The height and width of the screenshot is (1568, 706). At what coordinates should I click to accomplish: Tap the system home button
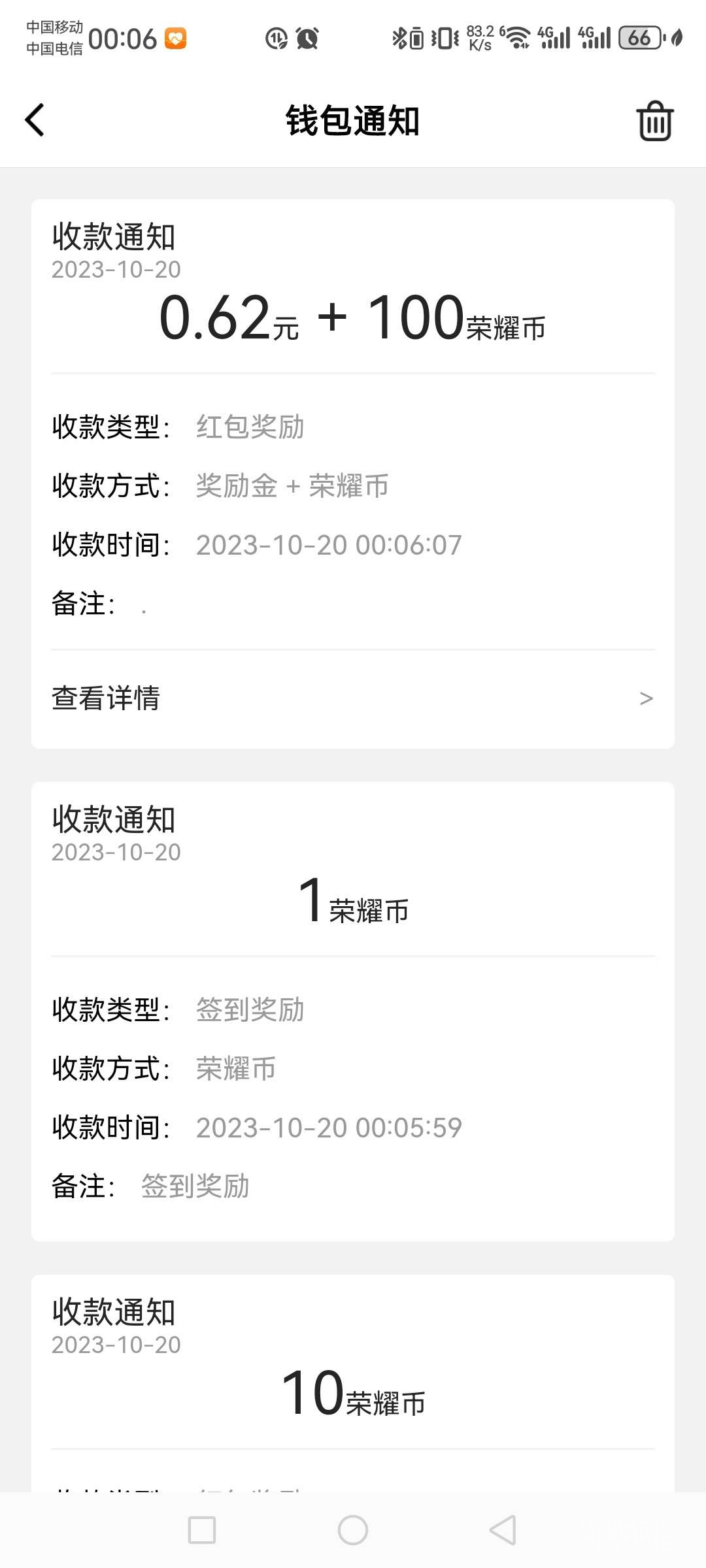(x=353, y=1530)
